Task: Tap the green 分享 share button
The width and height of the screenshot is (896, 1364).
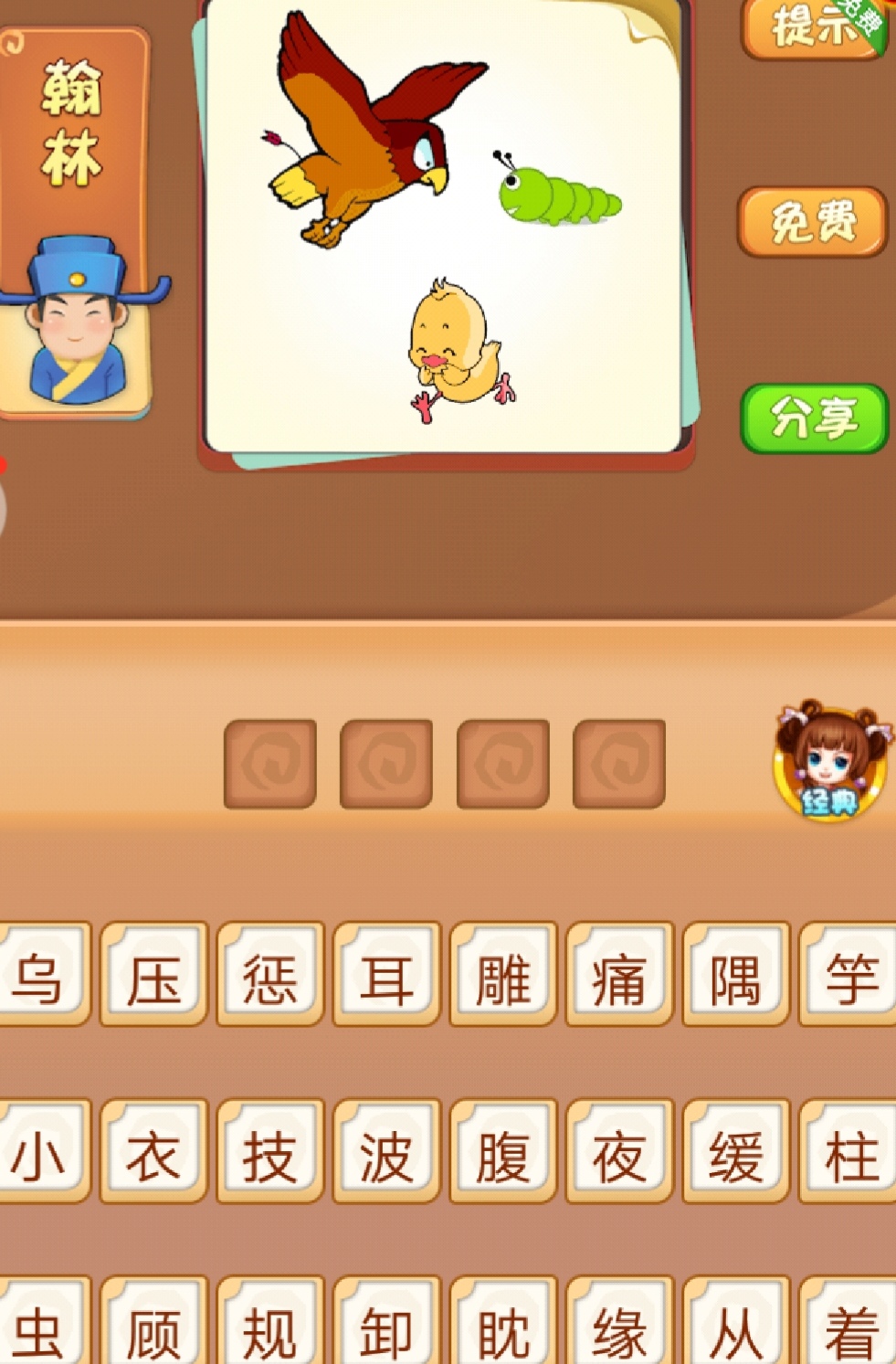Action: (x=813, y=418)
